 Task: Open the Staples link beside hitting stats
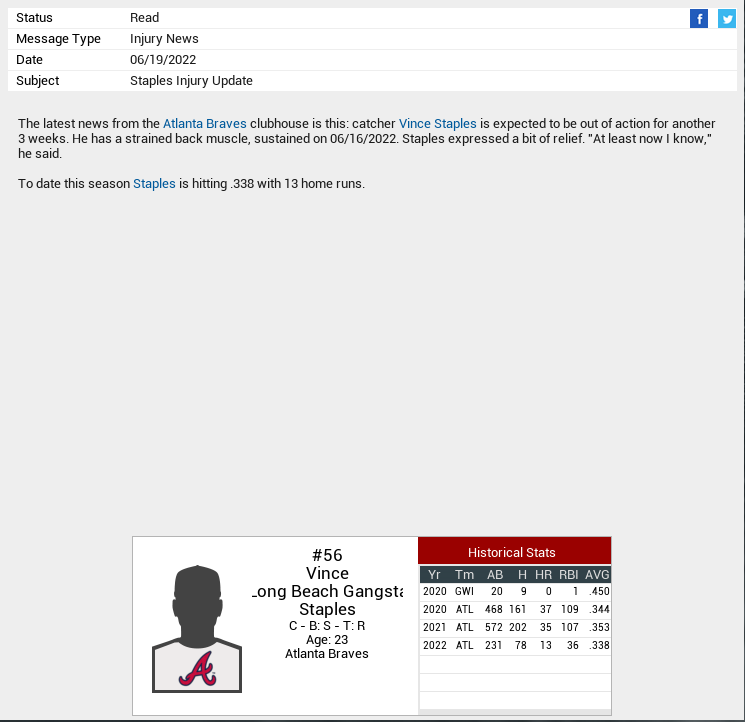click(x=154, y=184)
